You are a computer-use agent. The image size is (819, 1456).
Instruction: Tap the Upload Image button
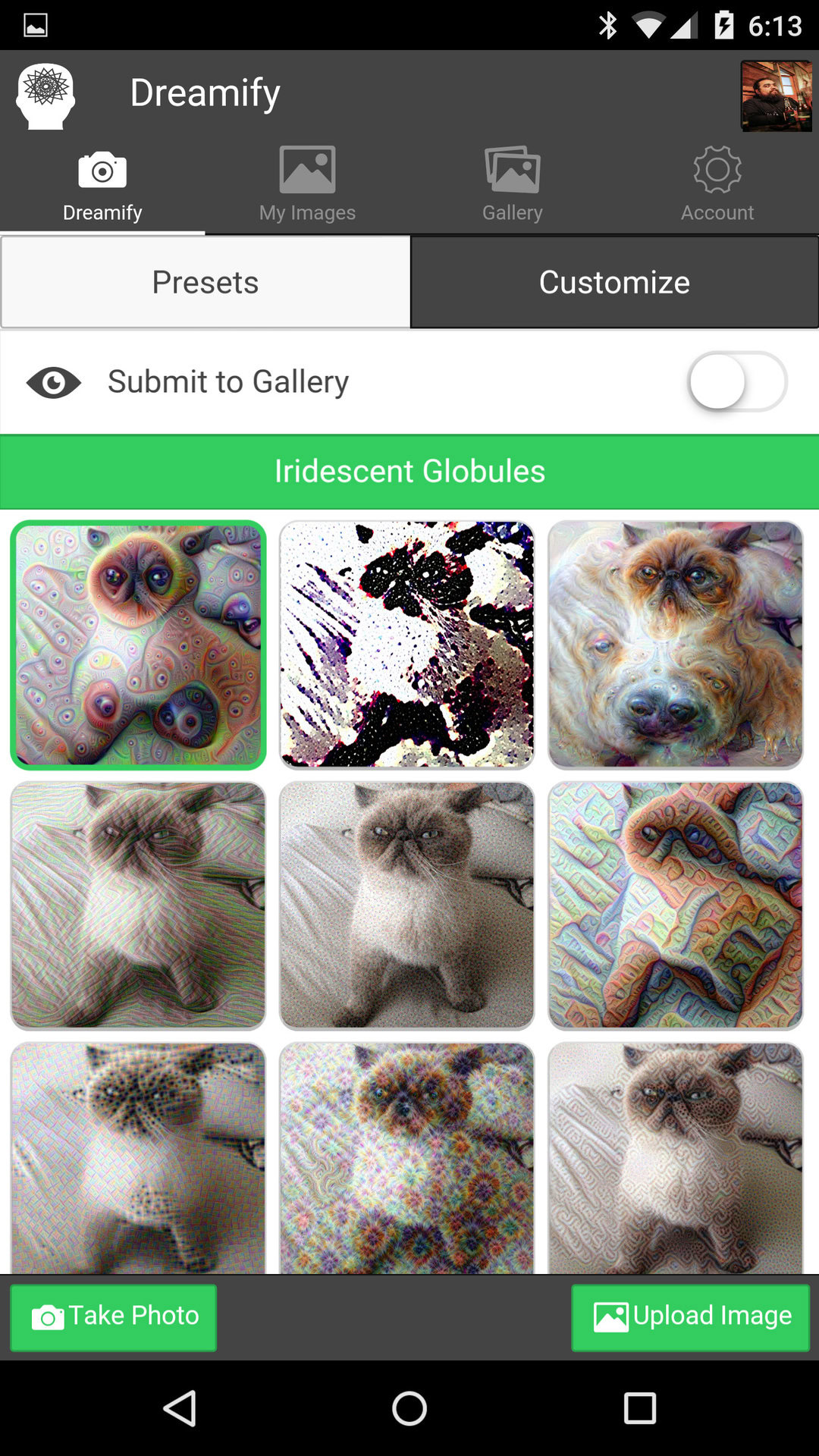click(x=691, y=1317)
